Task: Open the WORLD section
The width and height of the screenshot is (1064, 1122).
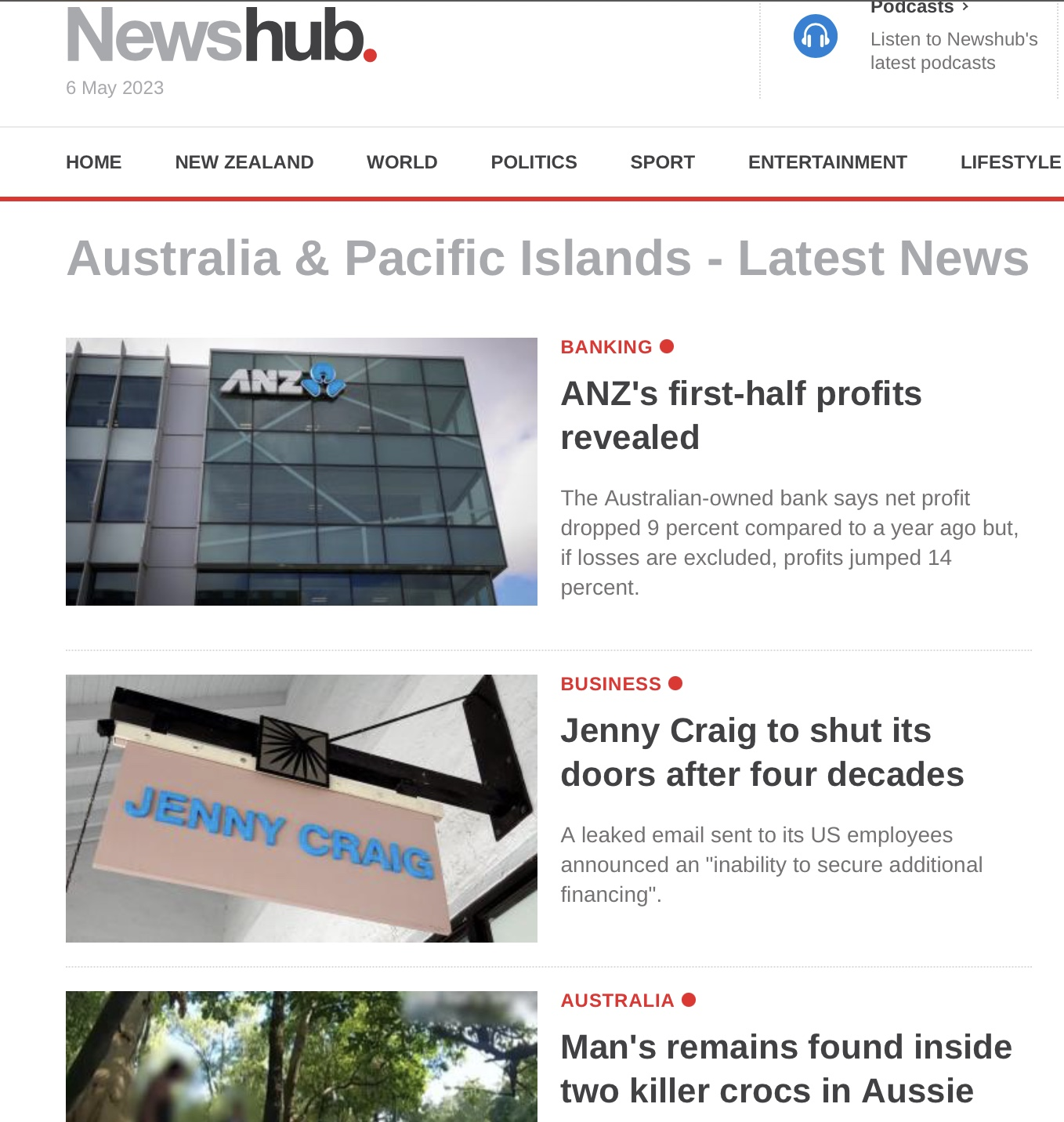Action: point(402,162)
